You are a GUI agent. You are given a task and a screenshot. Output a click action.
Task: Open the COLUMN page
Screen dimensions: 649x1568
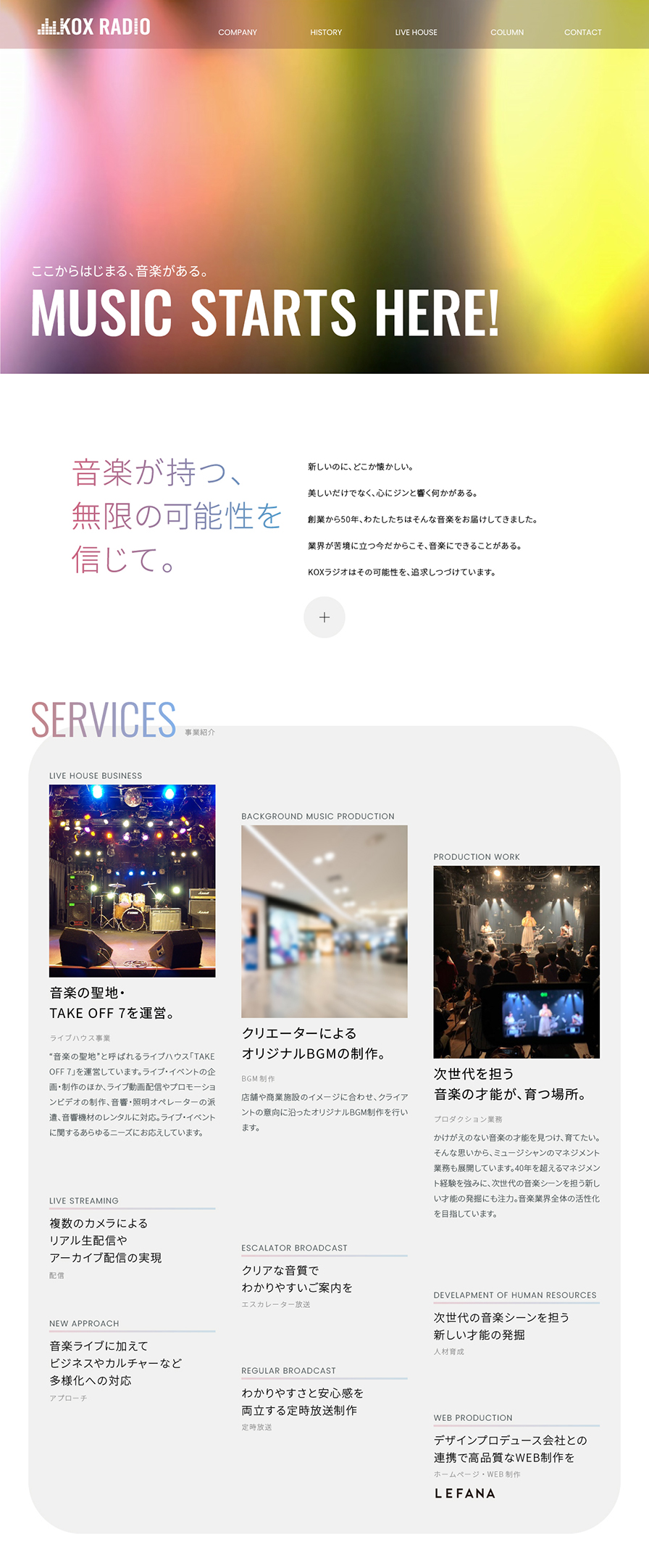point(507,32)
